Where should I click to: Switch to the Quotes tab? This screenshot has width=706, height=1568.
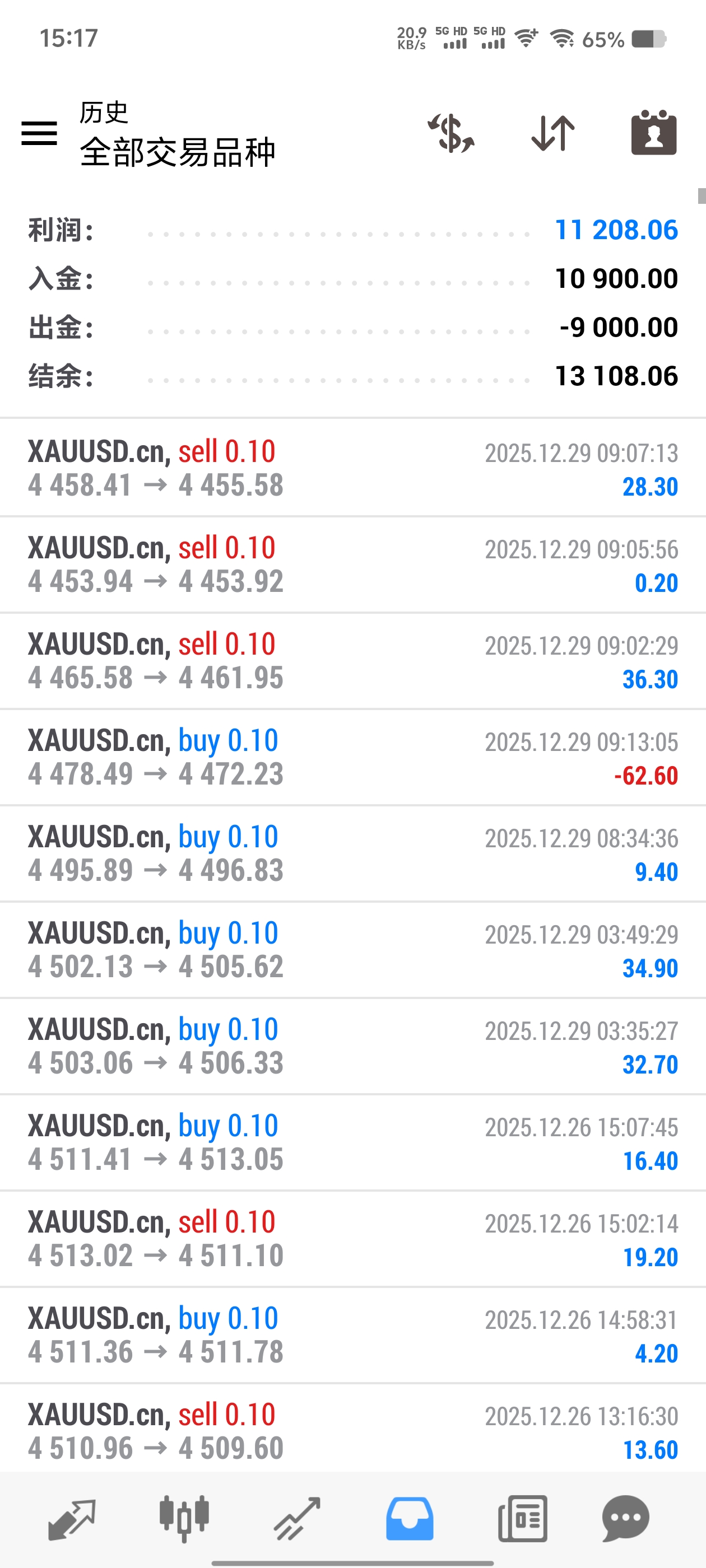pyautogui.click(x=71, y=1518)
